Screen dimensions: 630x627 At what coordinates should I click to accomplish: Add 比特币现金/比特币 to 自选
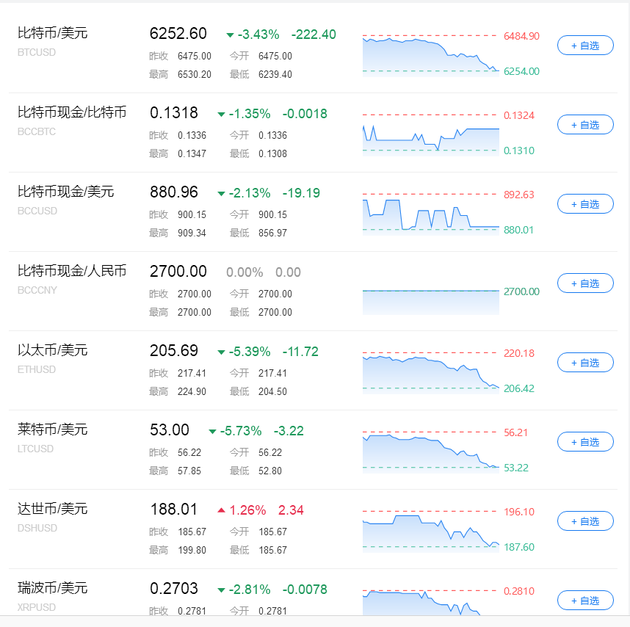(x=584, y=125)
